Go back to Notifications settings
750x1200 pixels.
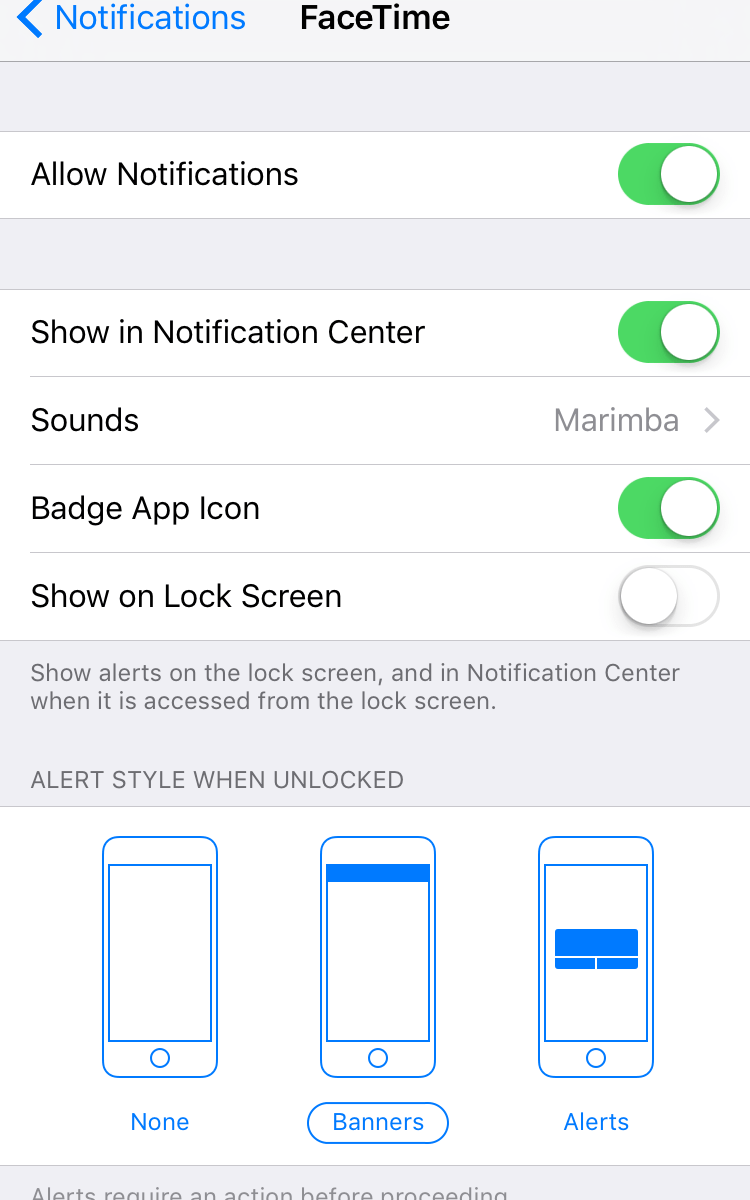coord(132,19)
